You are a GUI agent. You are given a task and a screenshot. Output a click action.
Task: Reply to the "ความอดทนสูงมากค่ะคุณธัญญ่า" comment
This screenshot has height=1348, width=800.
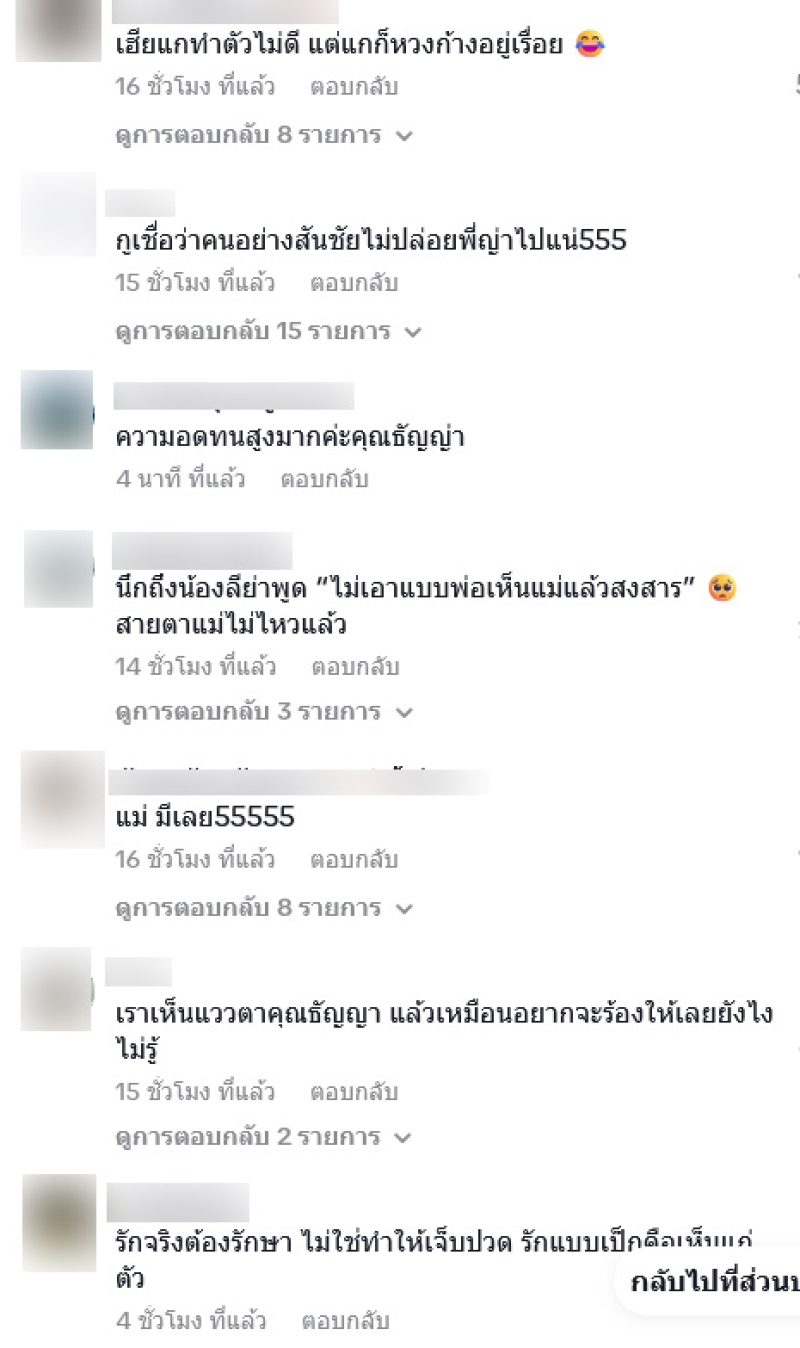point(323,479)
